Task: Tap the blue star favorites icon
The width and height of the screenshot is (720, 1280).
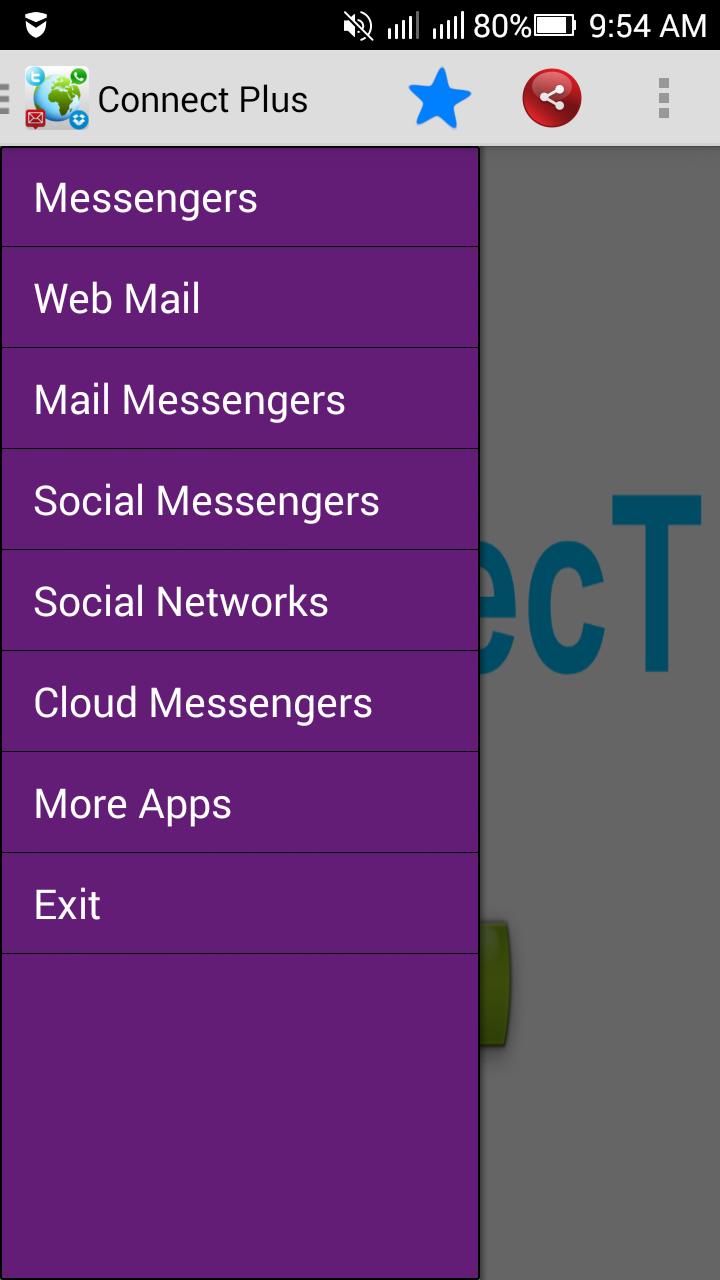Action: coord(438,97)
